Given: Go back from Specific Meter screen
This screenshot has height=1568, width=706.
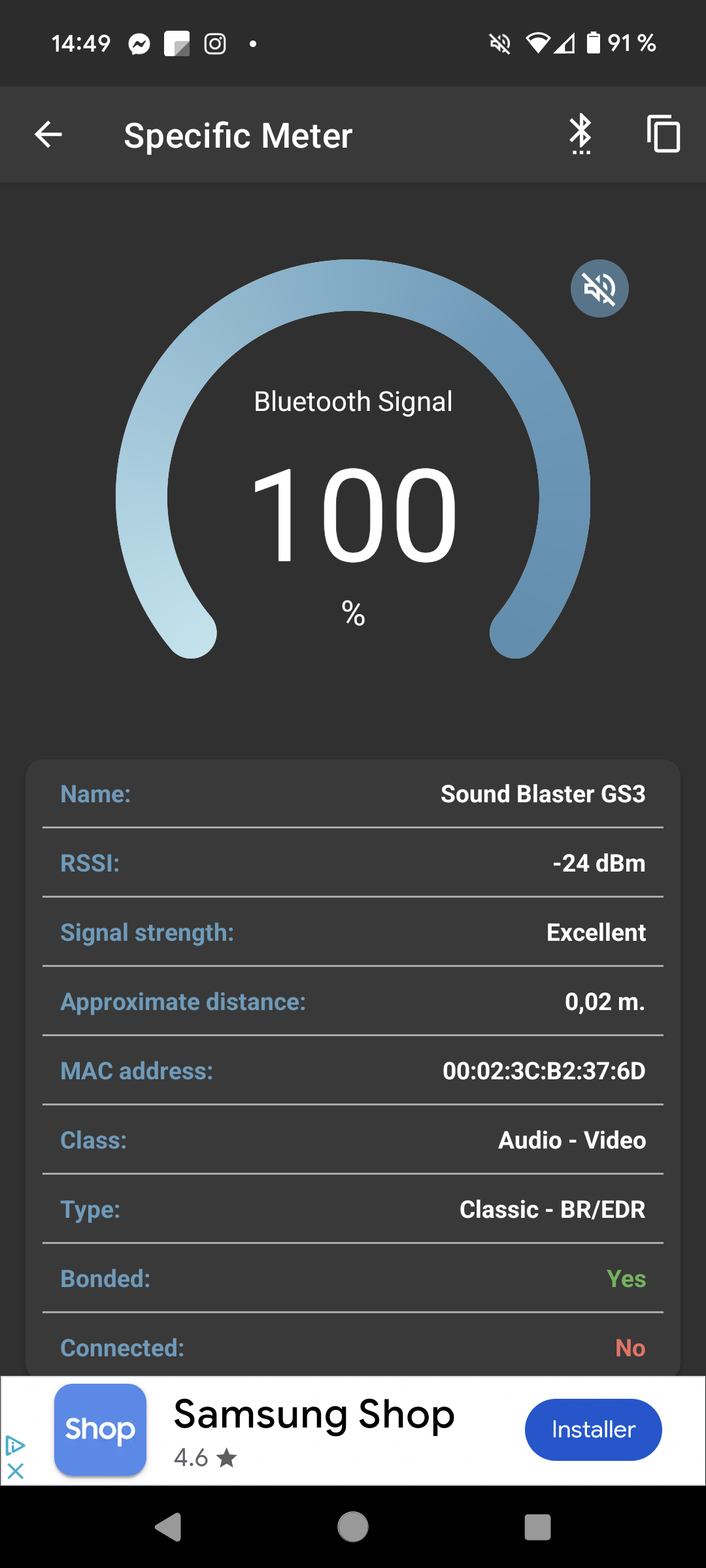Looking at the screenshot, I should tap(48, 135).
